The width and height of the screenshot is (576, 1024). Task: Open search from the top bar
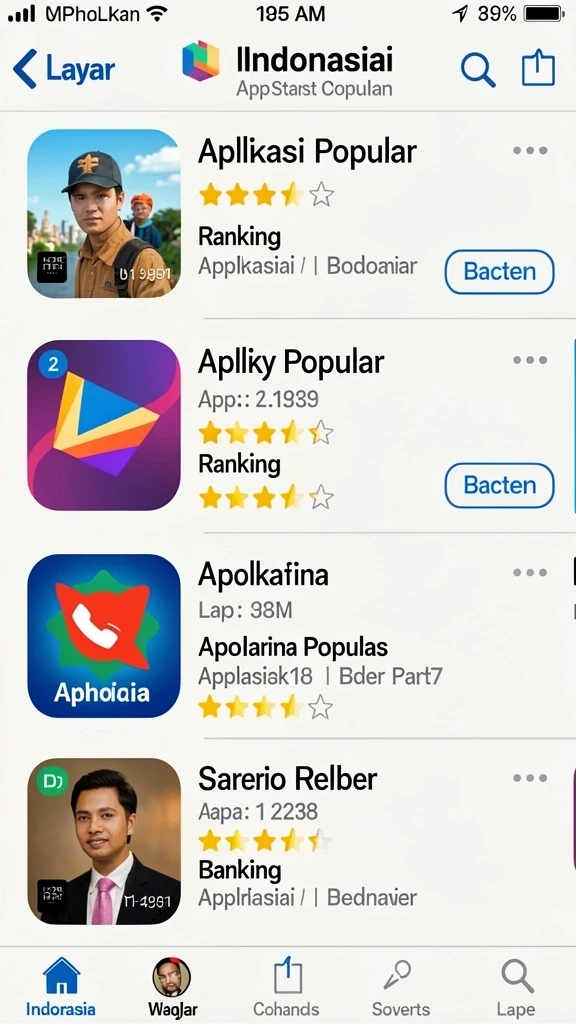(477, 69)
